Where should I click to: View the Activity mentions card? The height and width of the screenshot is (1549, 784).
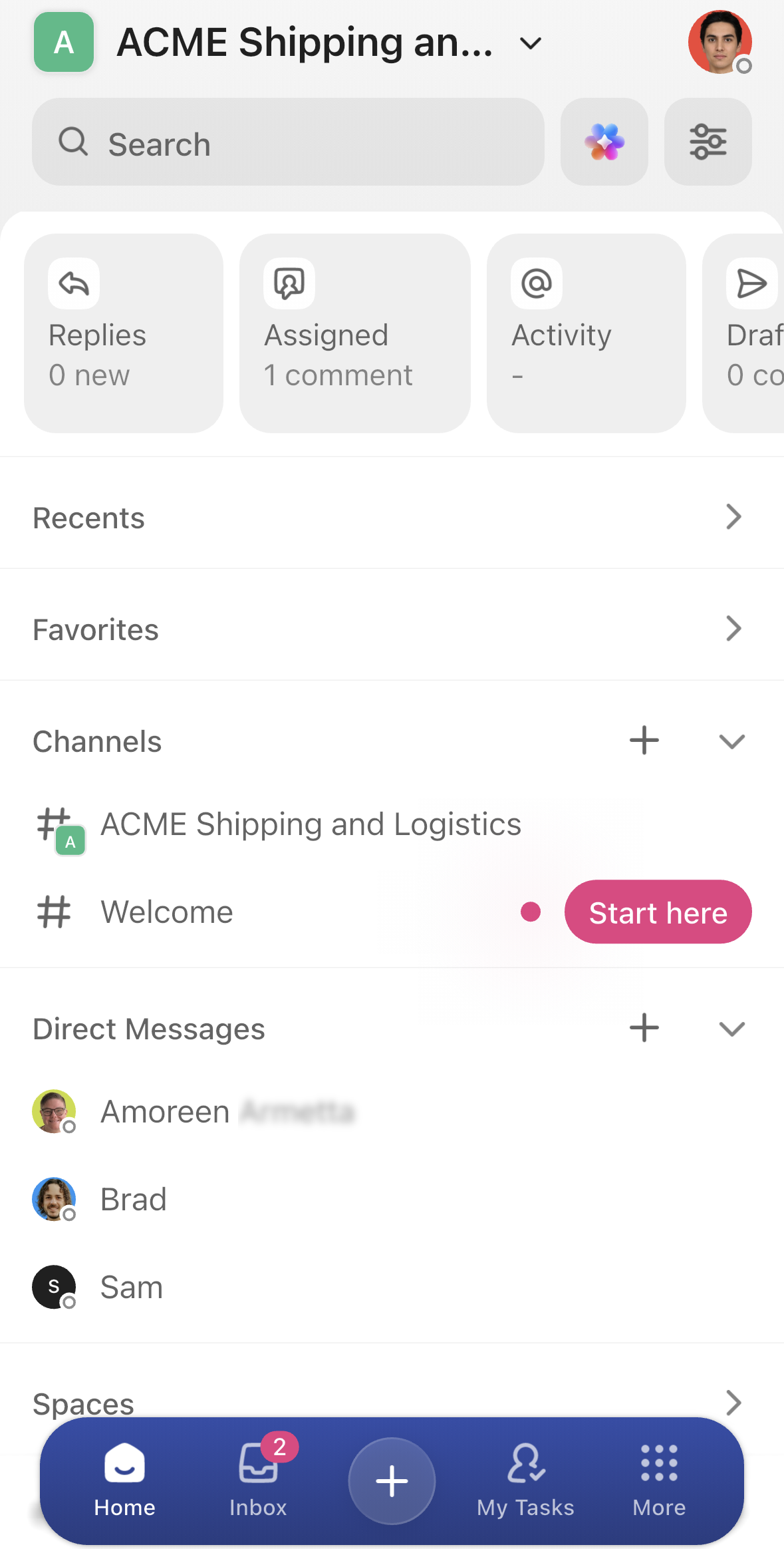586,331
